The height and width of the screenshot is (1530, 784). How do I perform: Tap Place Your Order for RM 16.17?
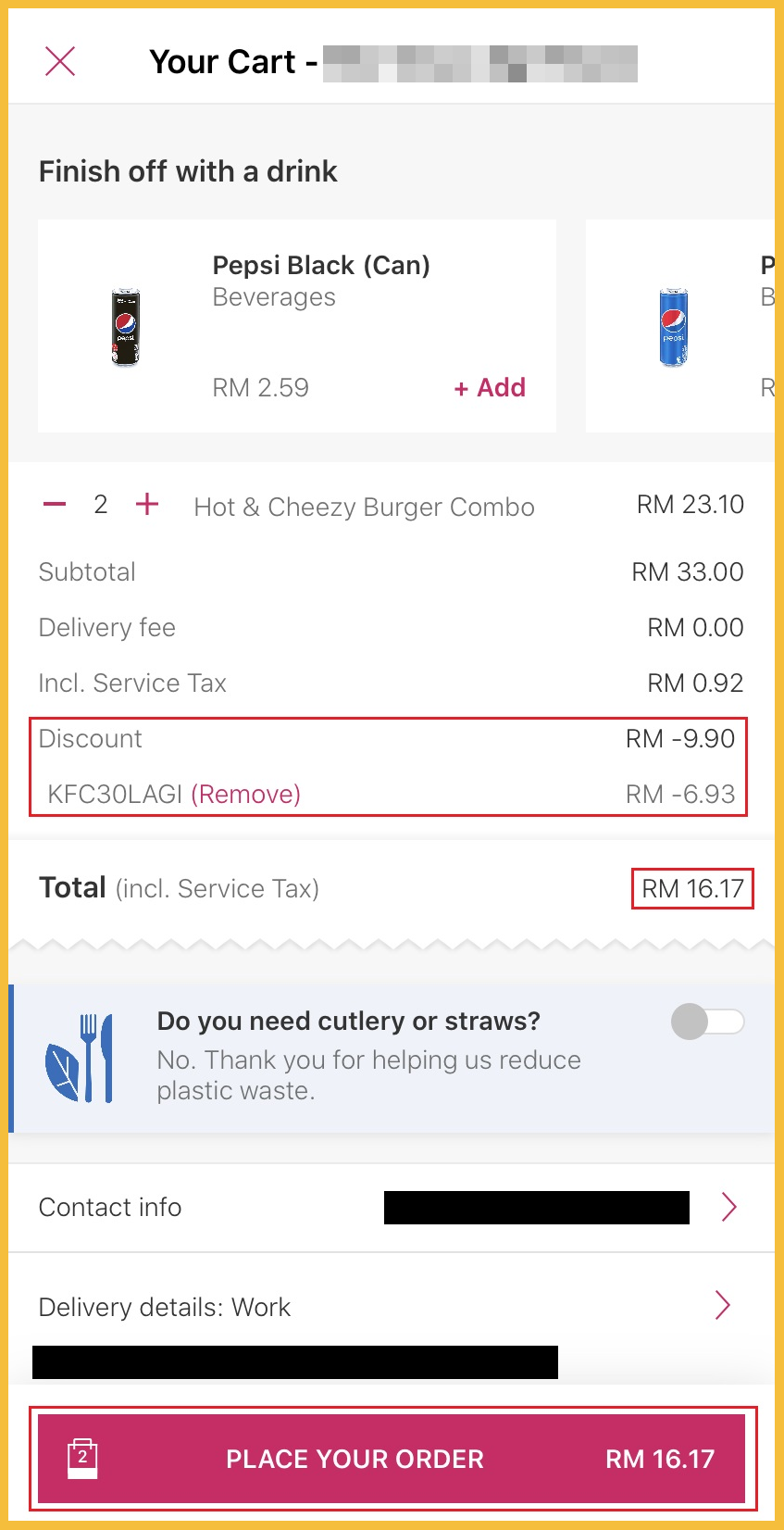[392, 1459]
